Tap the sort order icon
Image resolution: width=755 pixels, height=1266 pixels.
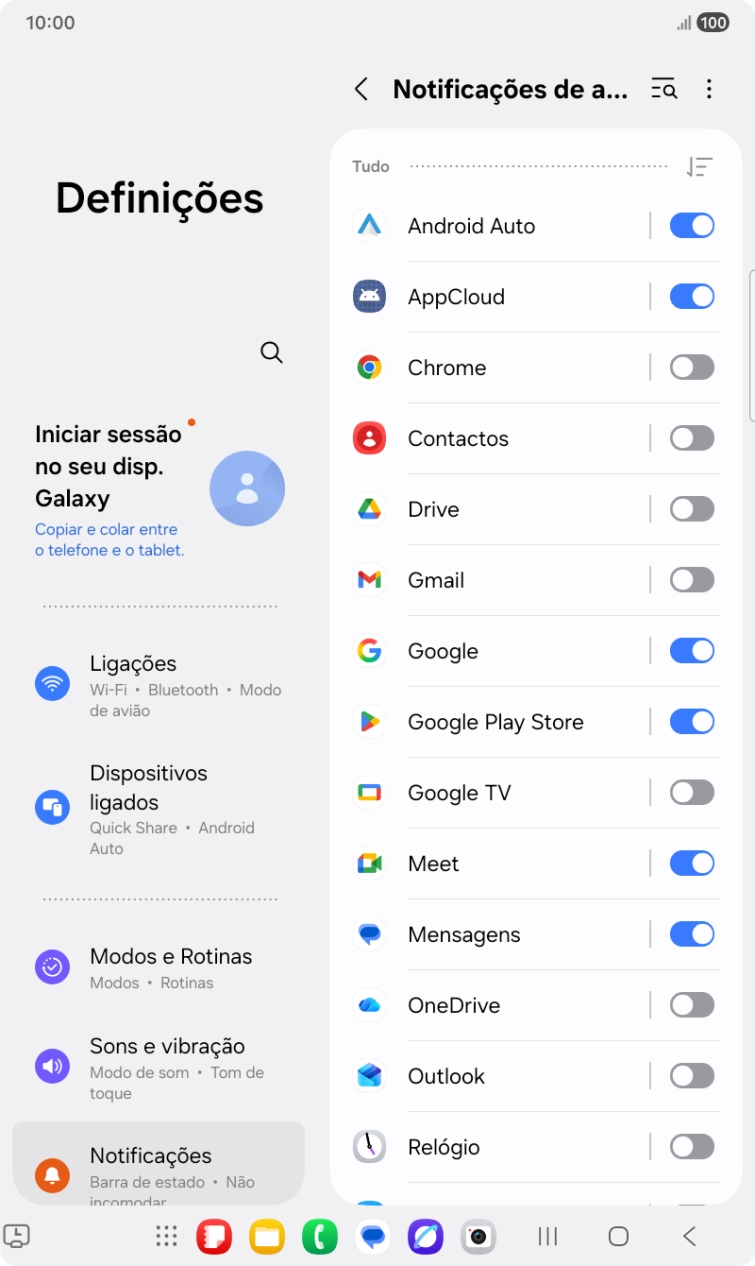pyautogui.click(x=699, y=167)
